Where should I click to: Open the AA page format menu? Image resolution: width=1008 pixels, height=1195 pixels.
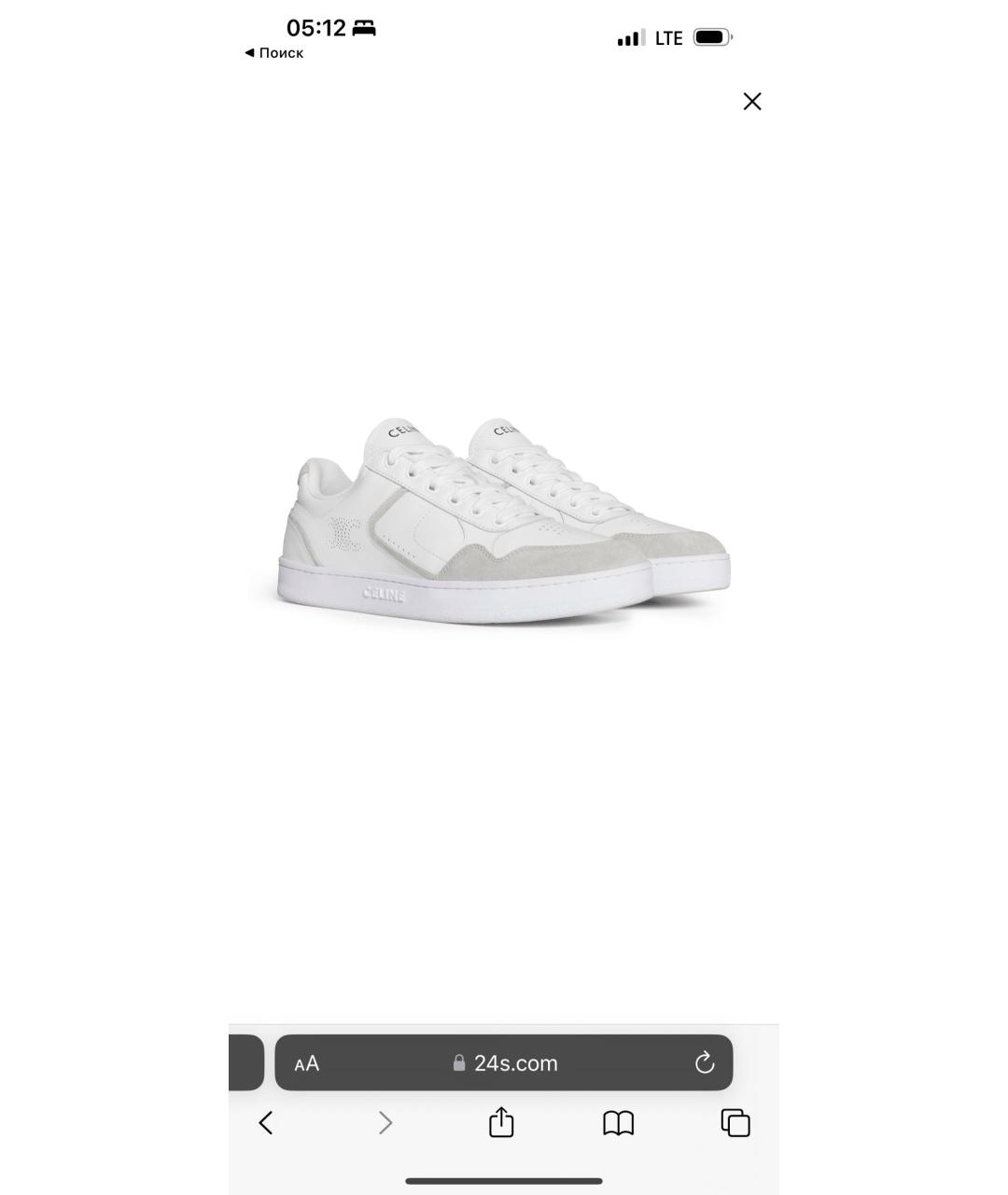point(306,1063)
